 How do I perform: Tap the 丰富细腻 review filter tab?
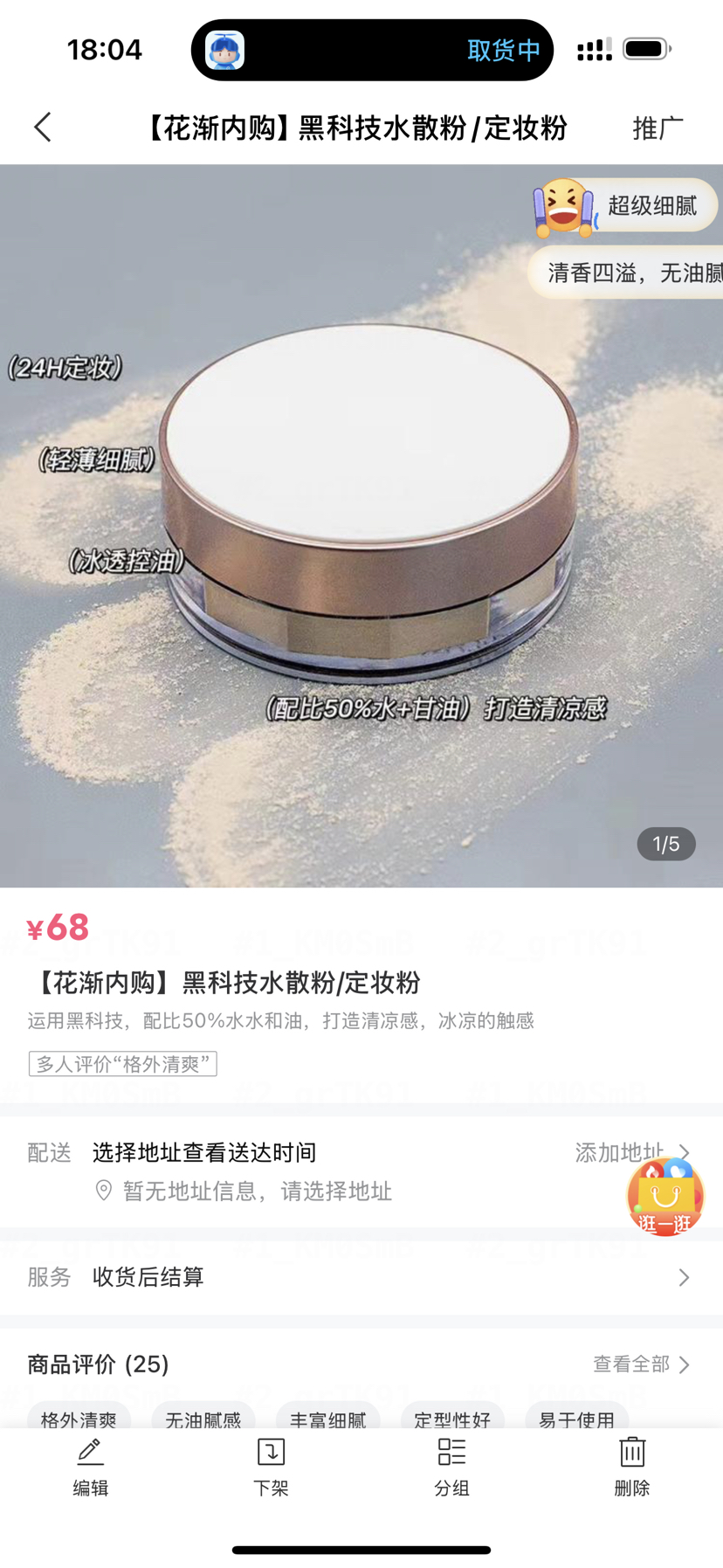click(327, 1419)
